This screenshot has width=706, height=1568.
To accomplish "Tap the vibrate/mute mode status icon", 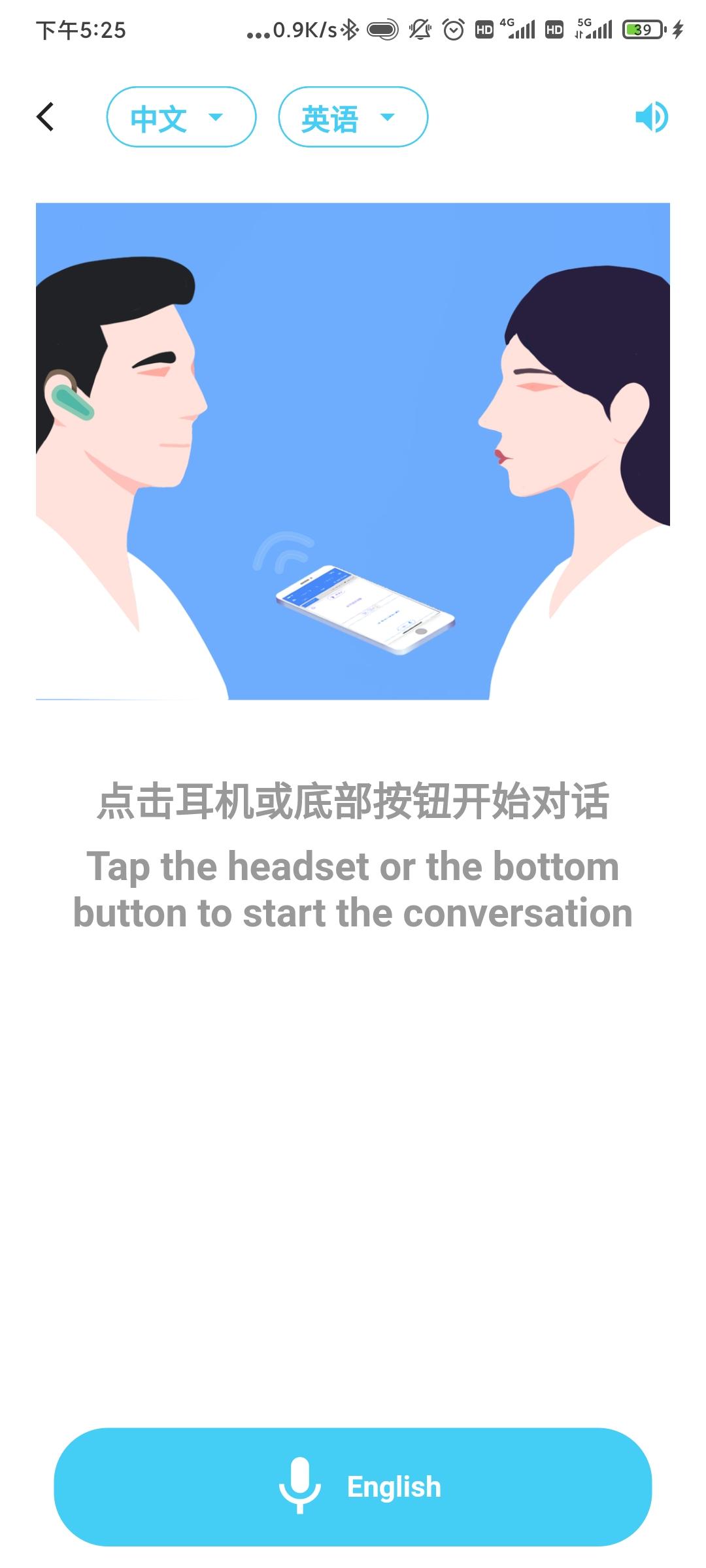I will 419,29.
